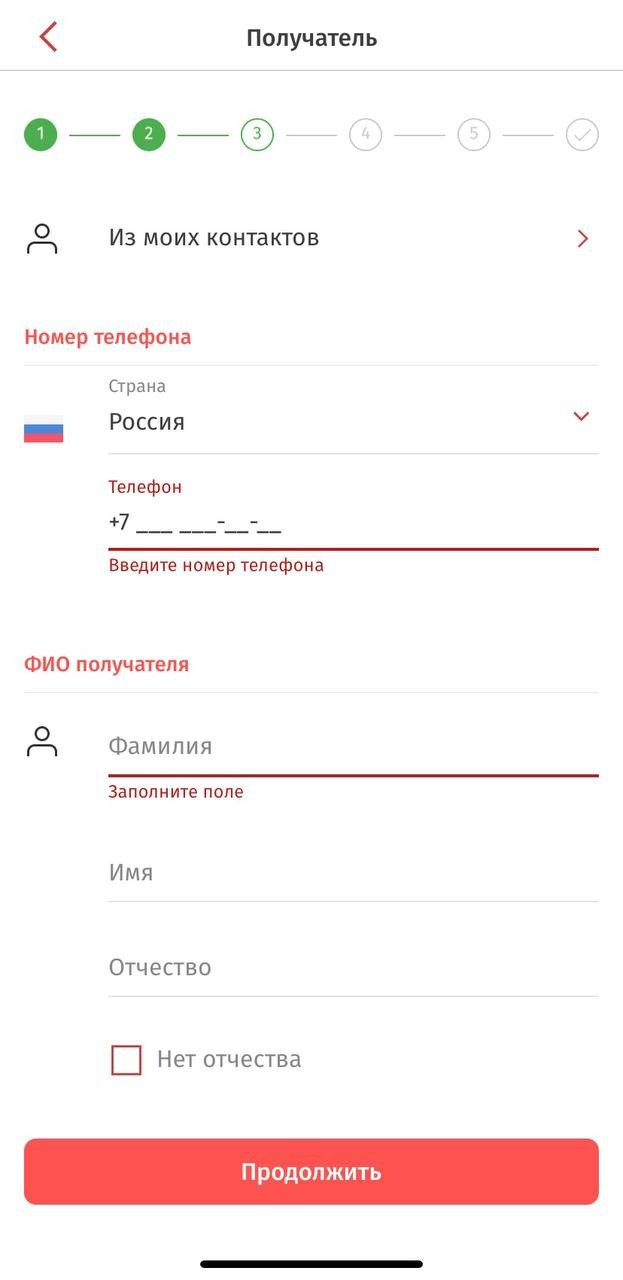Return to step 2 in progress bar
Viewport: 623px width, 1280px height.
(149, 134)
